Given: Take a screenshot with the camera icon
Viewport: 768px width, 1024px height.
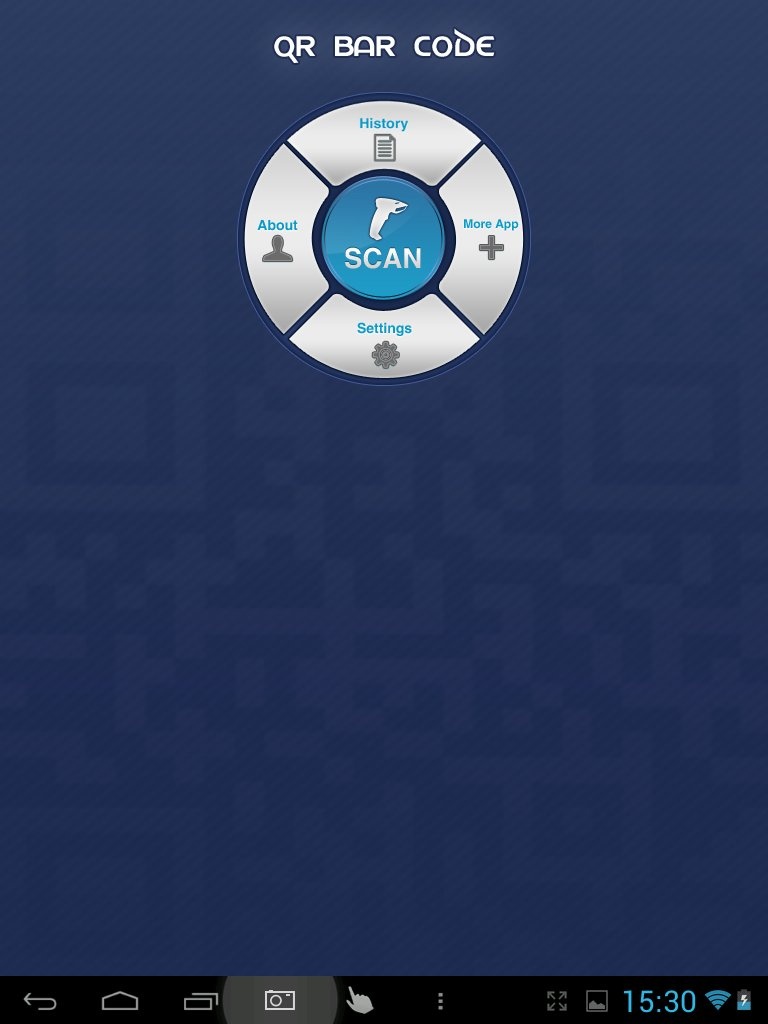Looking at the screenshot, I should (280, 1000).
